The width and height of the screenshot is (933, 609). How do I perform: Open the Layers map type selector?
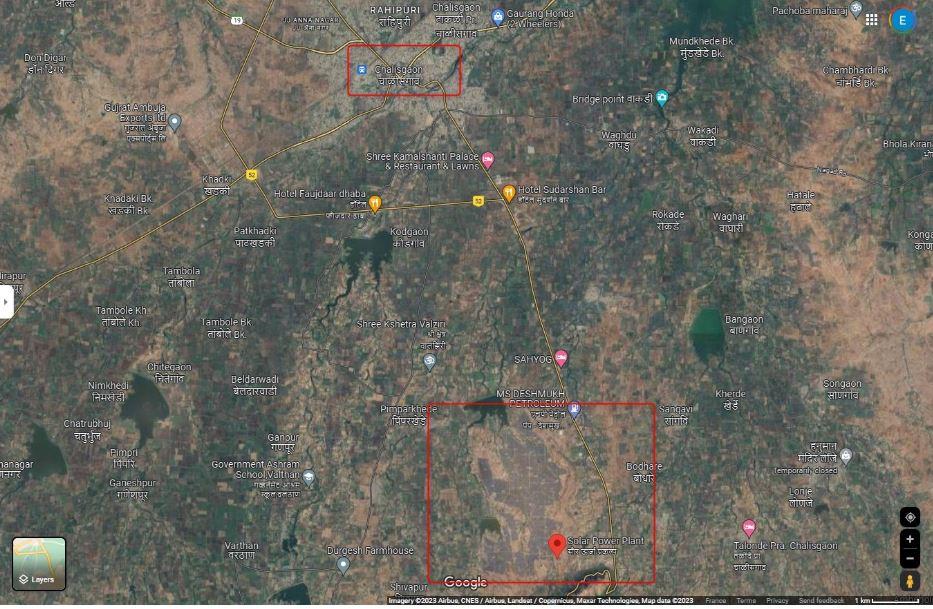[x=39, y=563]
